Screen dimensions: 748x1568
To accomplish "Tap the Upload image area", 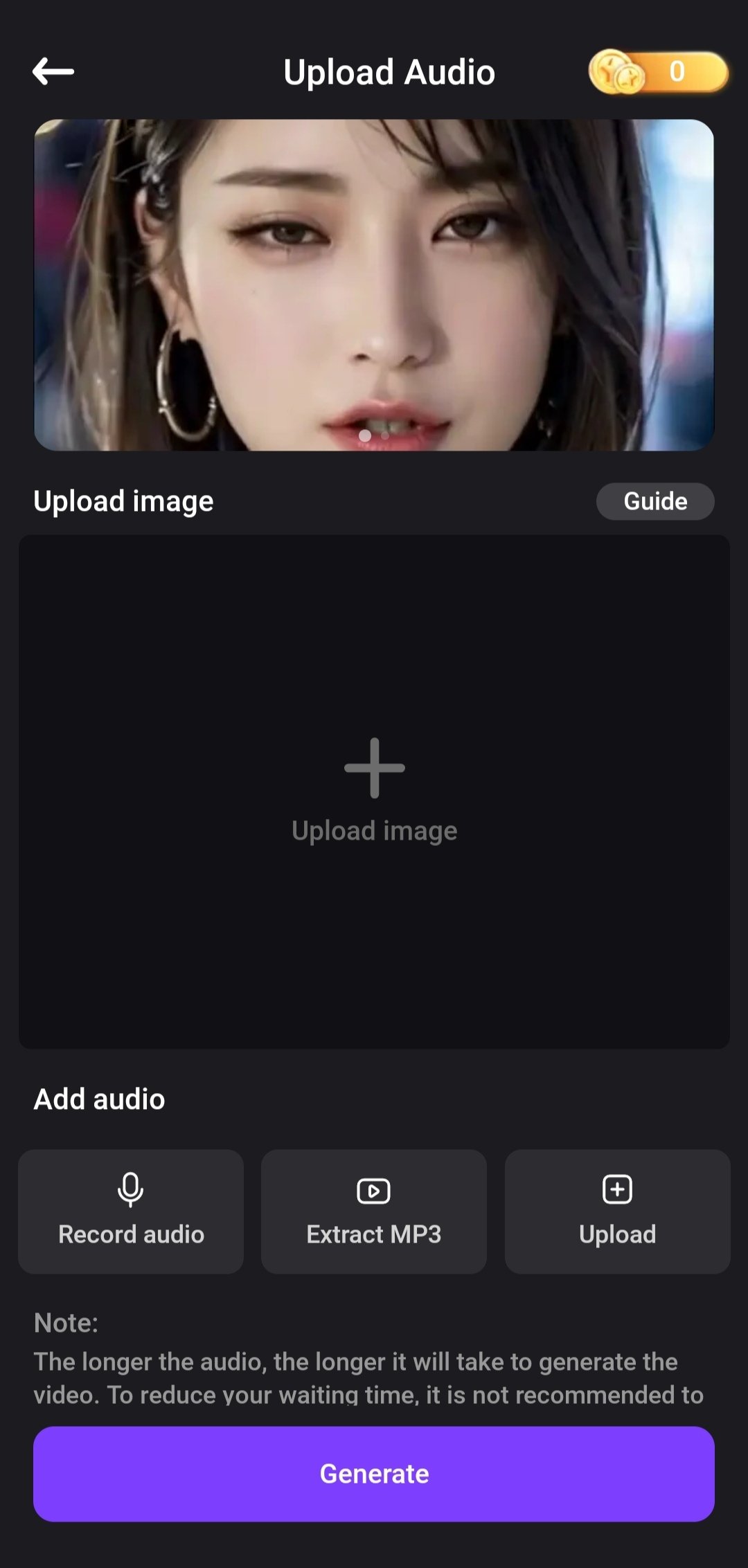I will (x=374, y=791).
